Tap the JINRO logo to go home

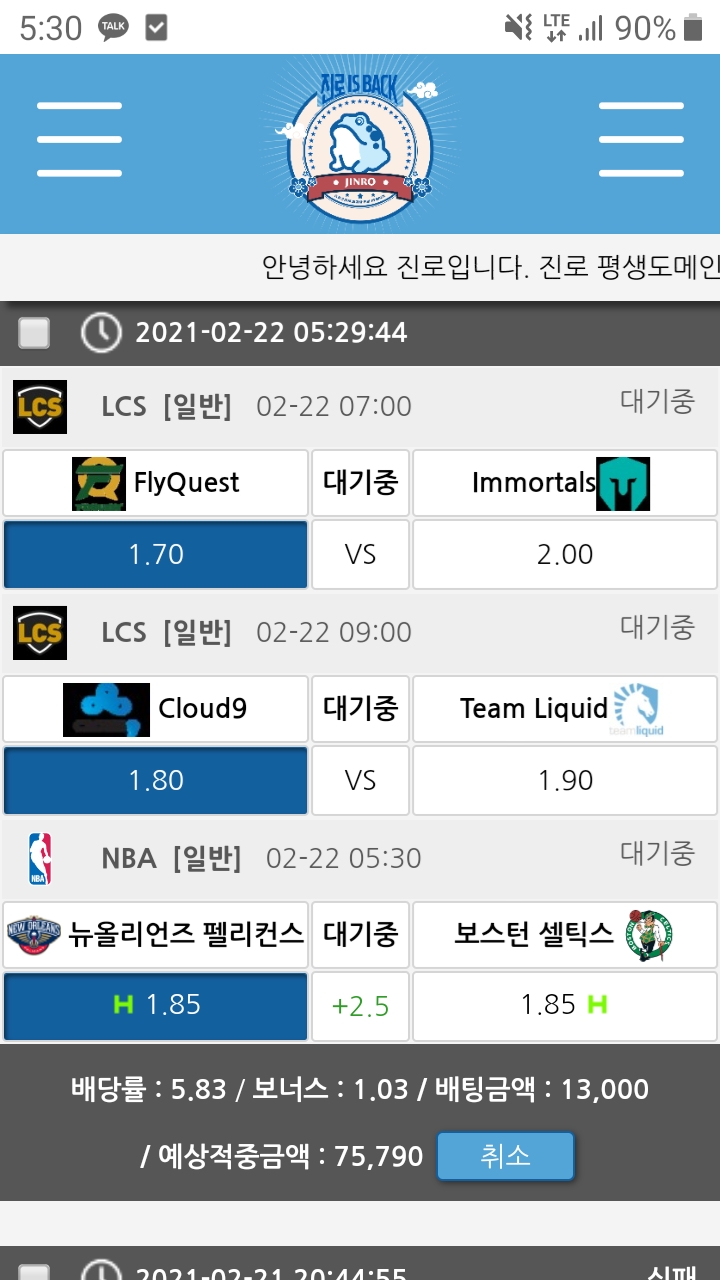point(360,142)
